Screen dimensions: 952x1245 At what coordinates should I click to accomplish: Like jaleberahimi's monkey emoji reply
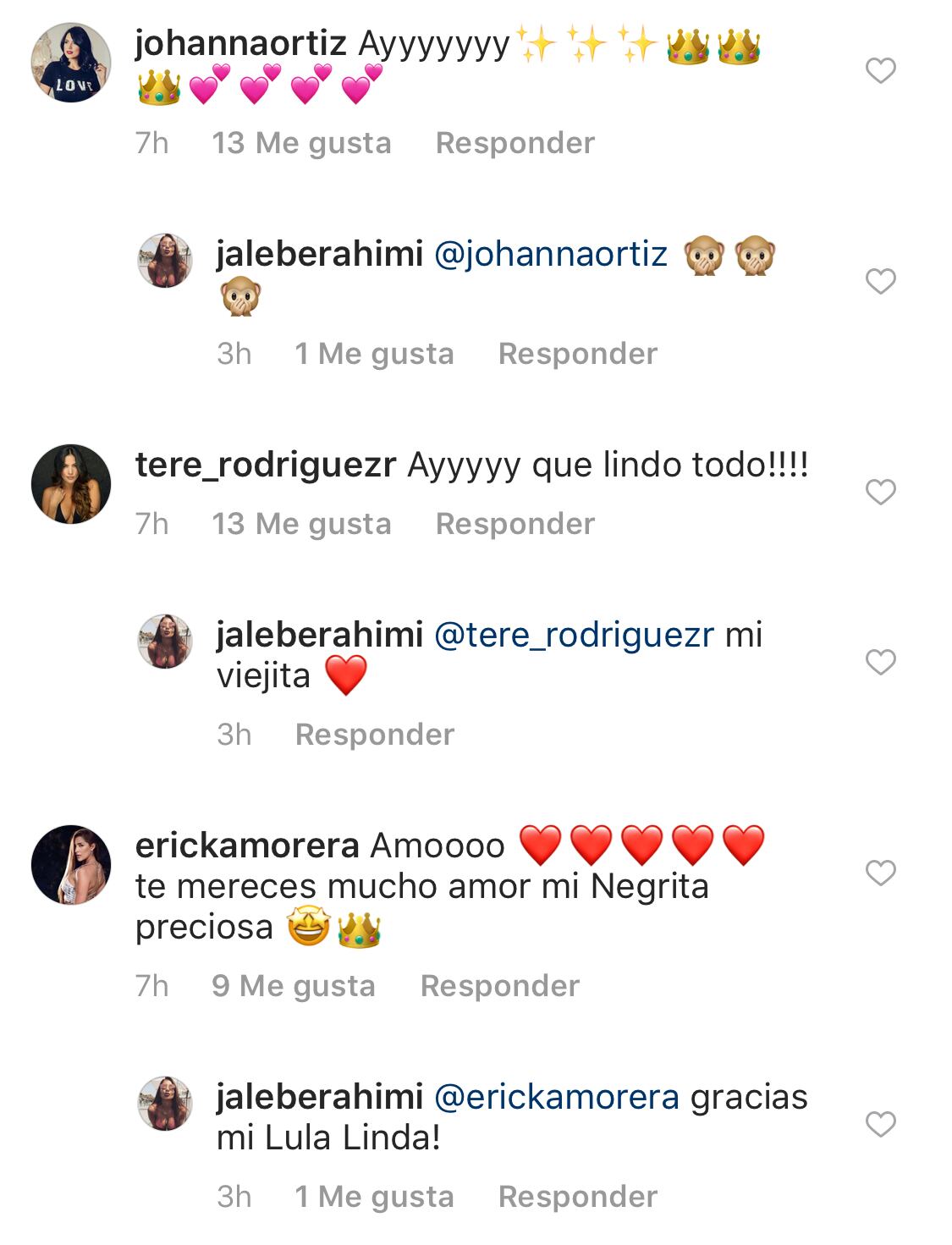click(x=881, y=281)
